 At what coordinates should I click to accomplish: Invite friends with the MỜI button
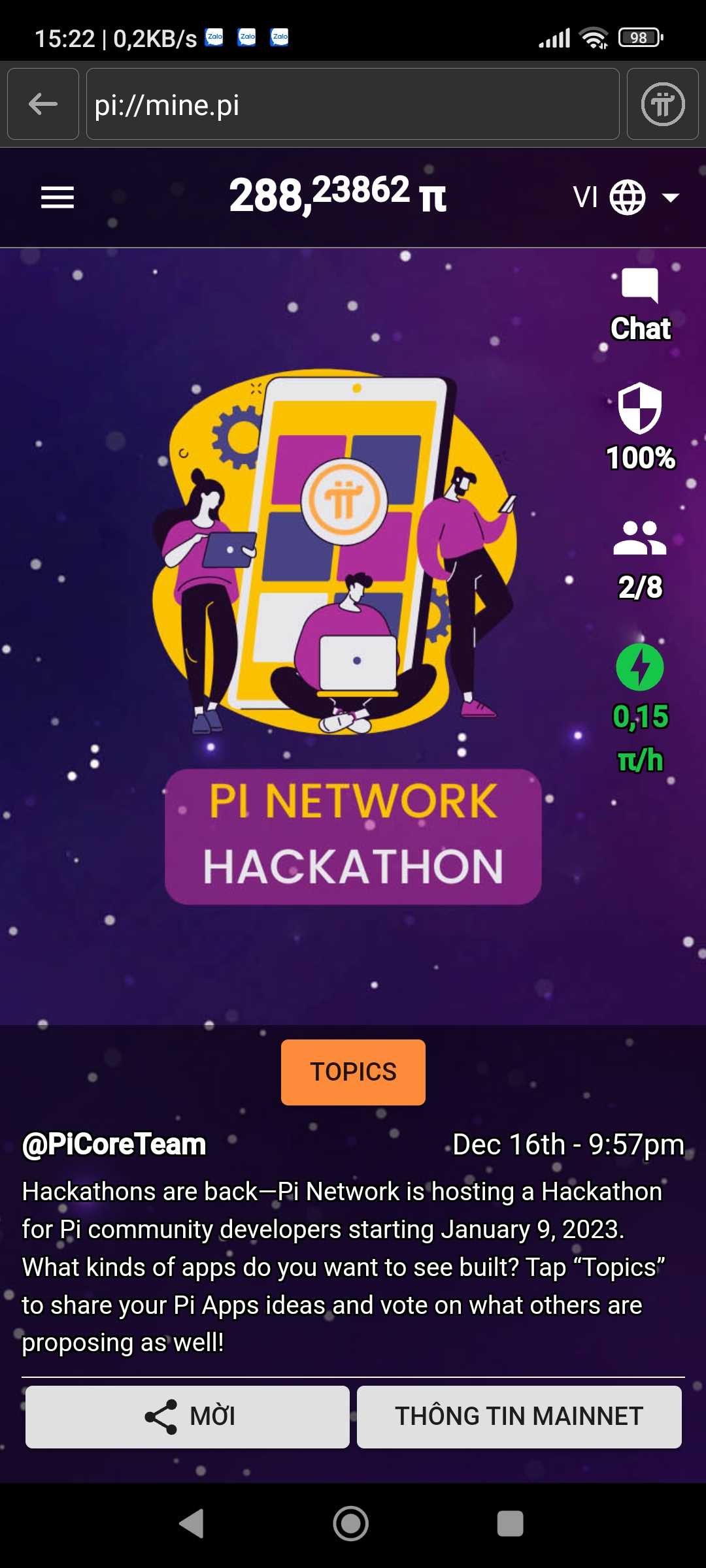(188, 1416)
